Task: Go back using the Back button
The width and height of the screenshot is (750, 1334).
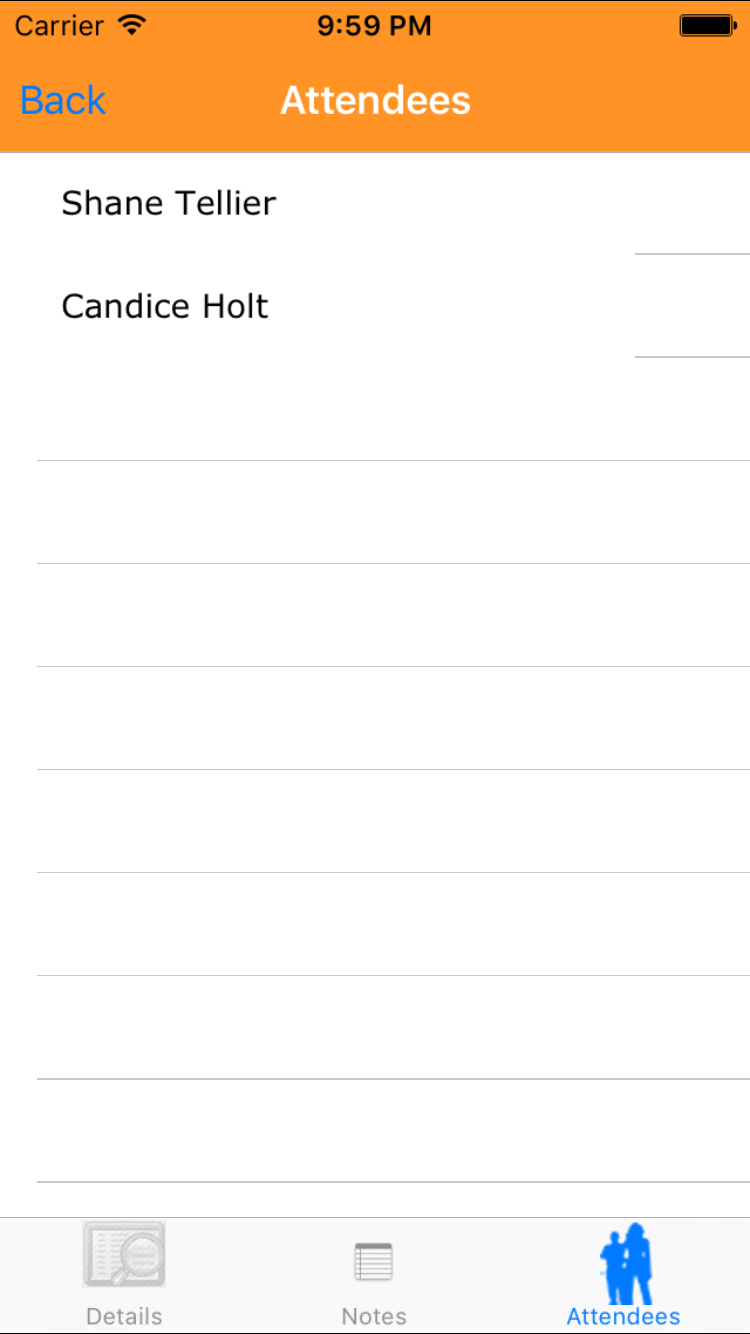Action: (63, 100)
